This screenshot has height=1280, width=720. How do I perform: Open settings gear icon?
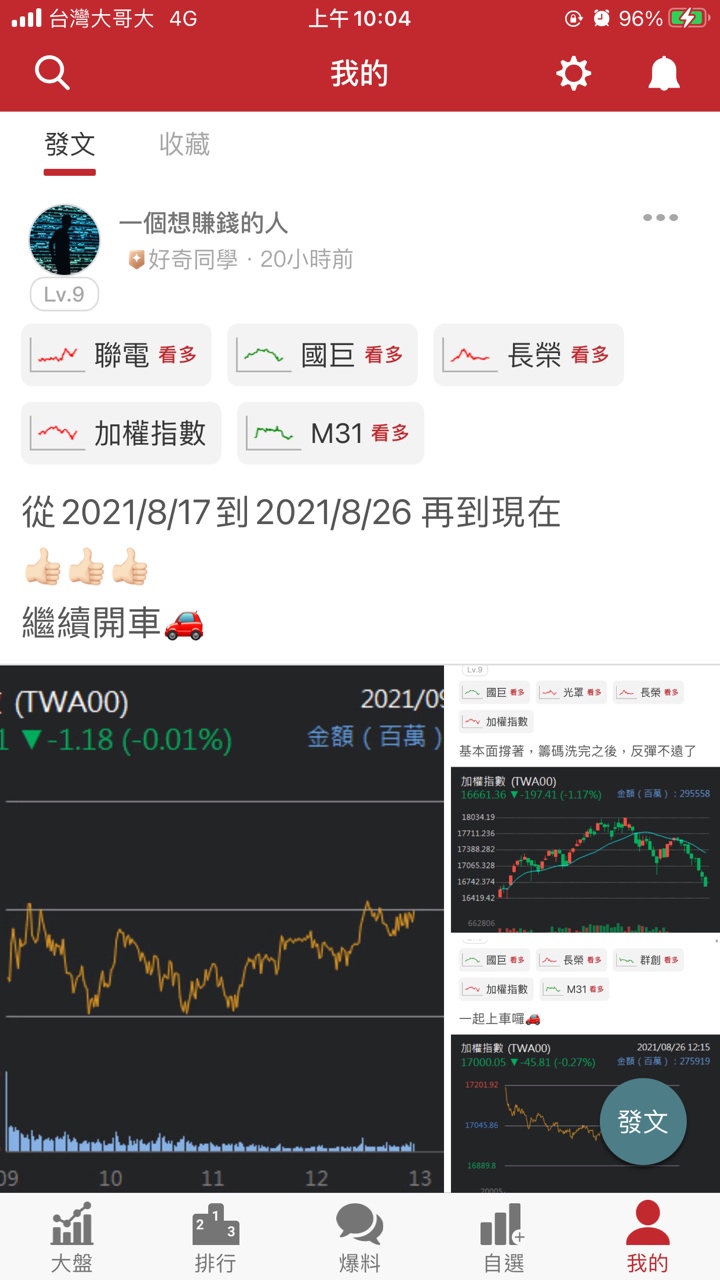(x=574, y=73)
